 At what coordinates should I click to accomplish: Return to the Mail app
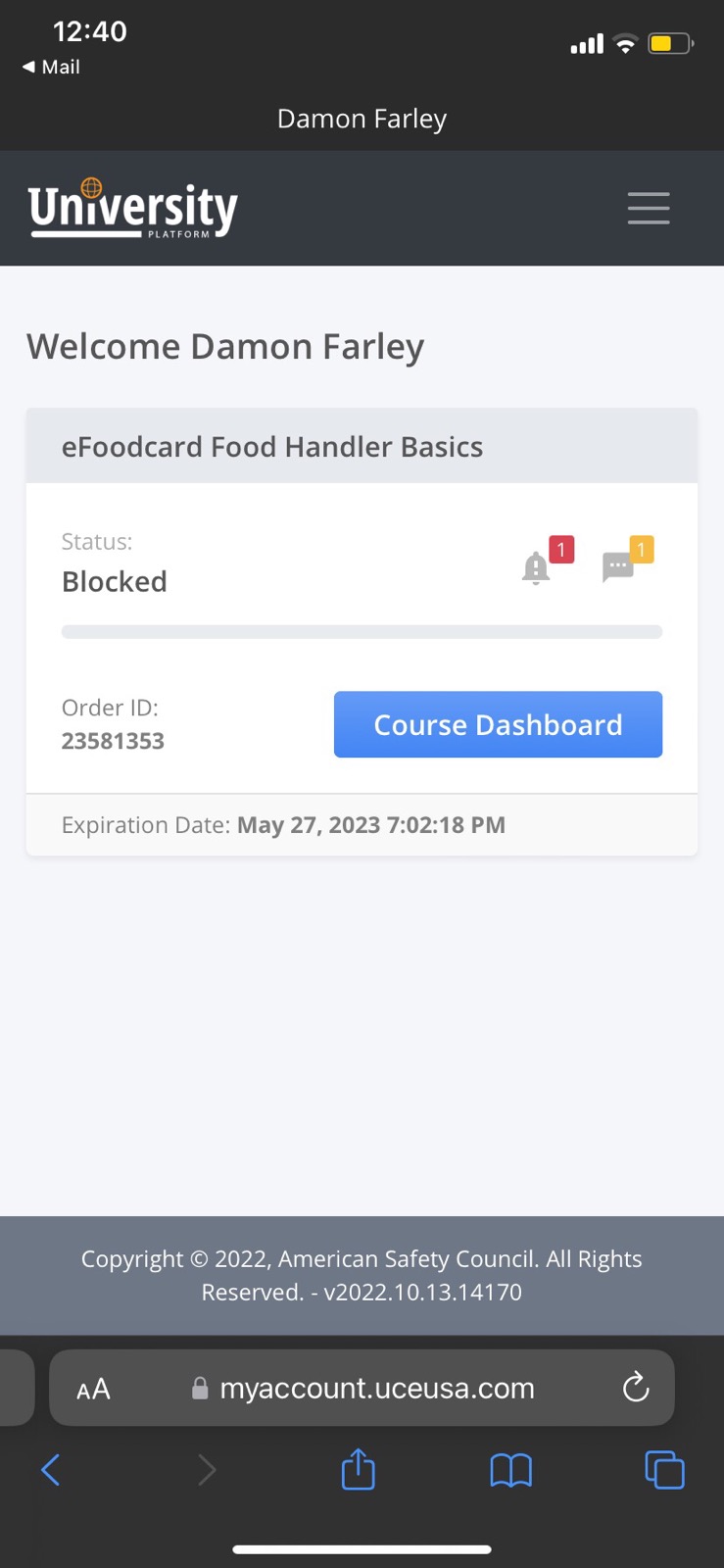click(51, 67)
